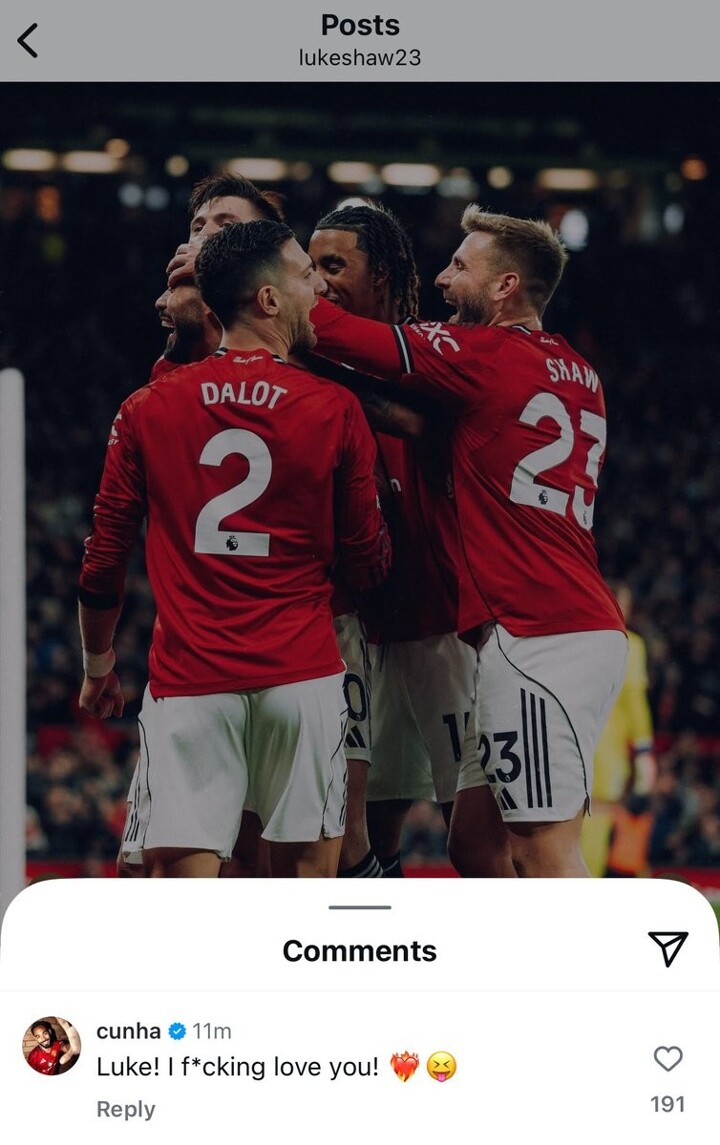Open cunha's username link
Viewport: 720px width, 1145px height.
[x=128, y=1031]
